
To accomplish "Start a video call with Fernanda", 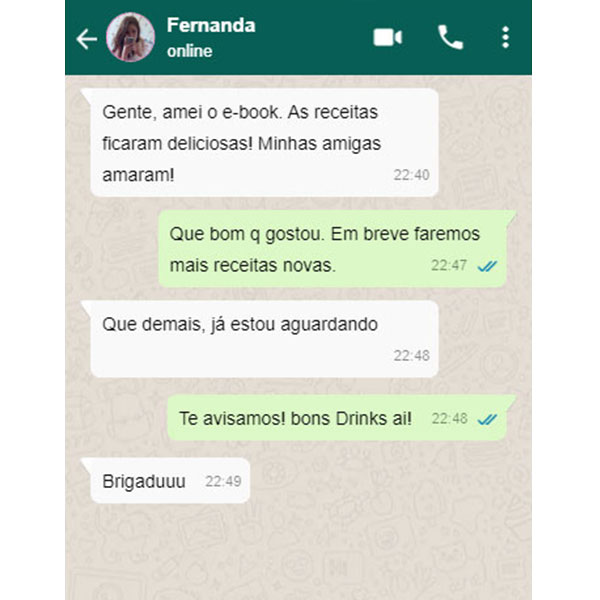I will click(x=387, y=38).
